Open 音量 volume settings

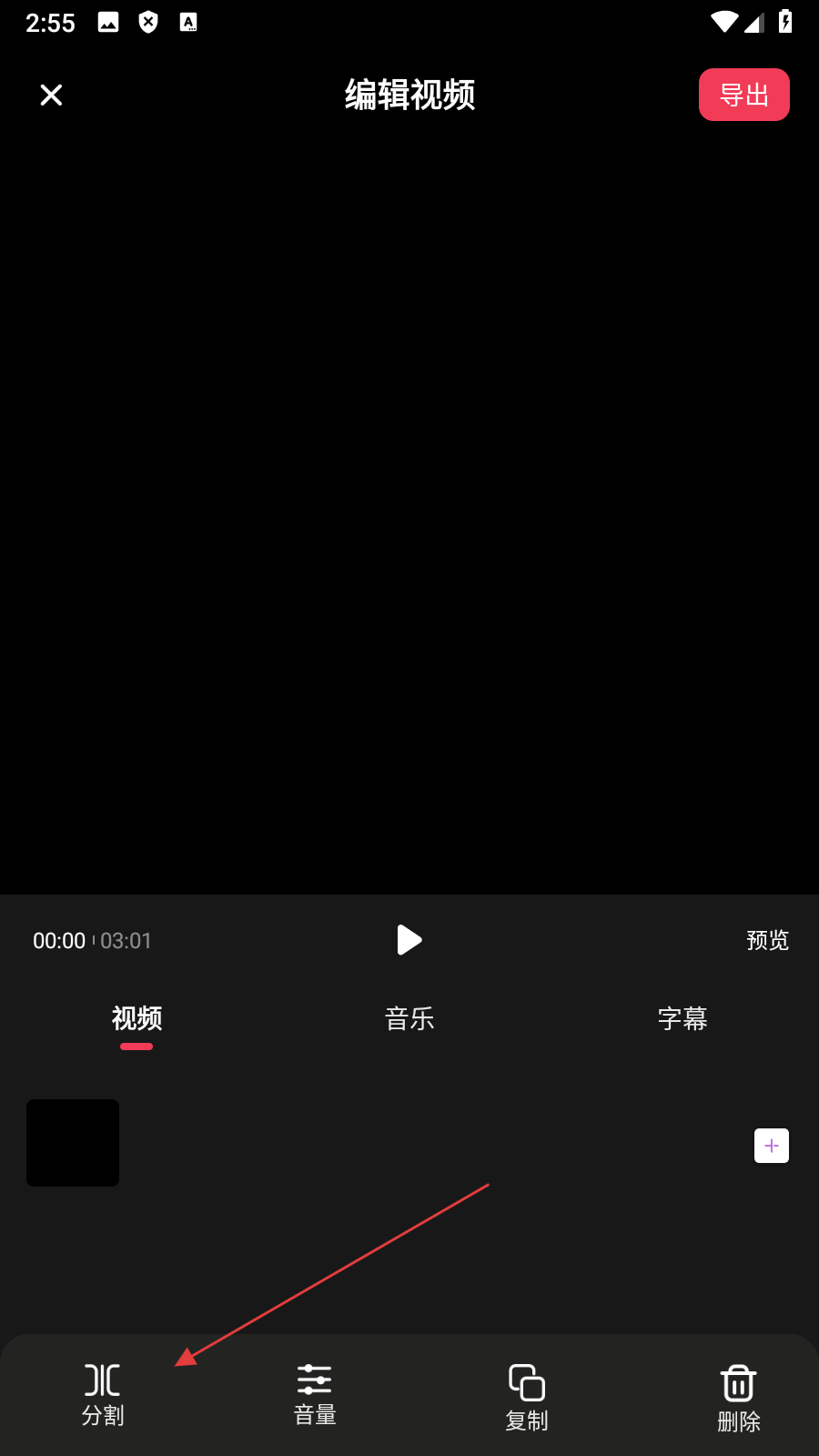[315, 1394]
